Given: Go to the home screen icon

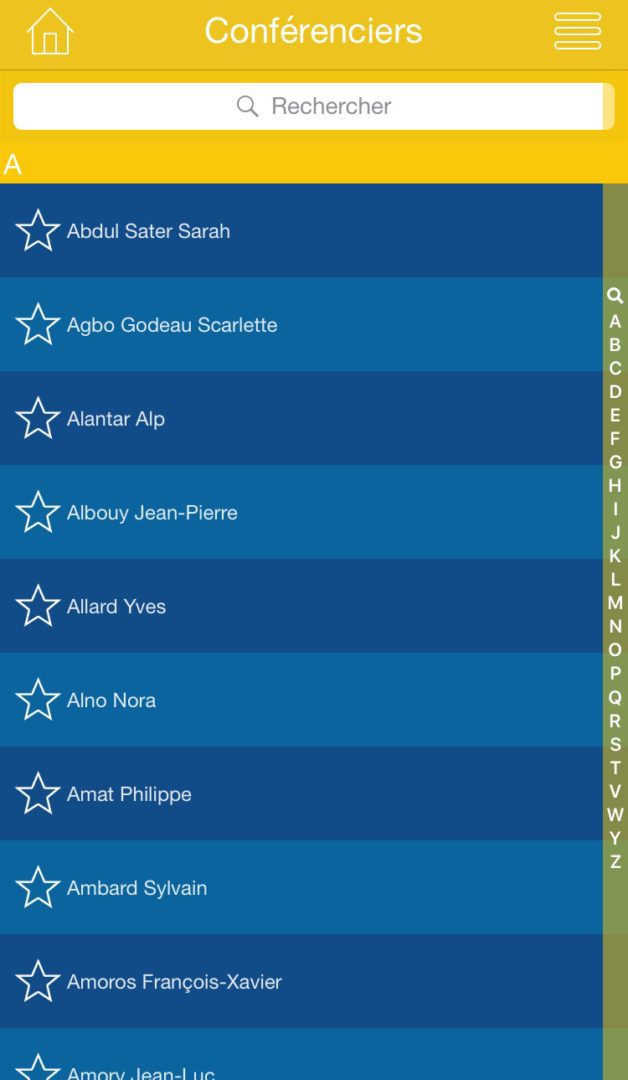Looking at the screenshot, I should pyautogui.click(x=50, y=31).
